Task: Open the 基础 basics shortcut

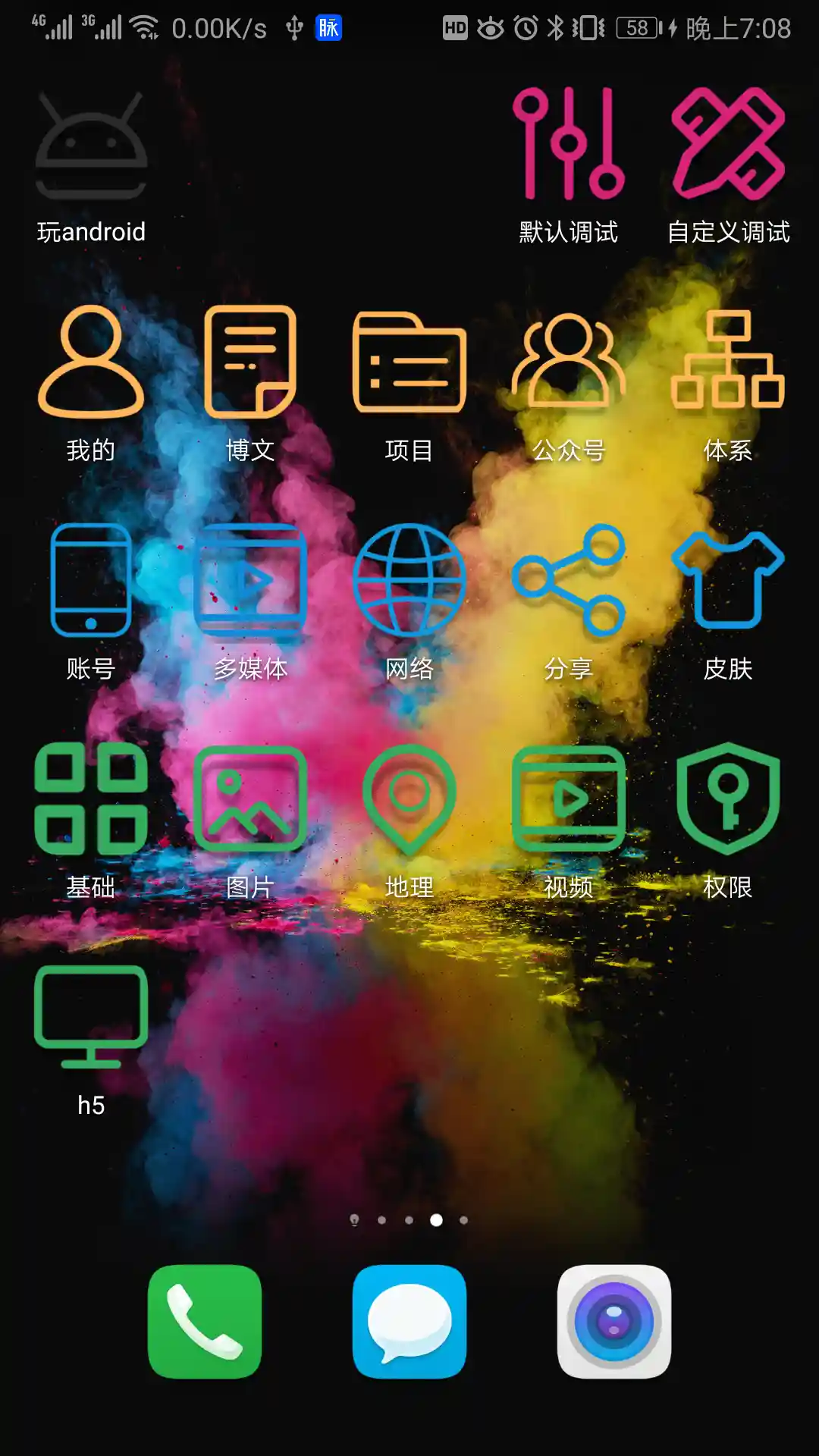Action: (x=91, y=799)
